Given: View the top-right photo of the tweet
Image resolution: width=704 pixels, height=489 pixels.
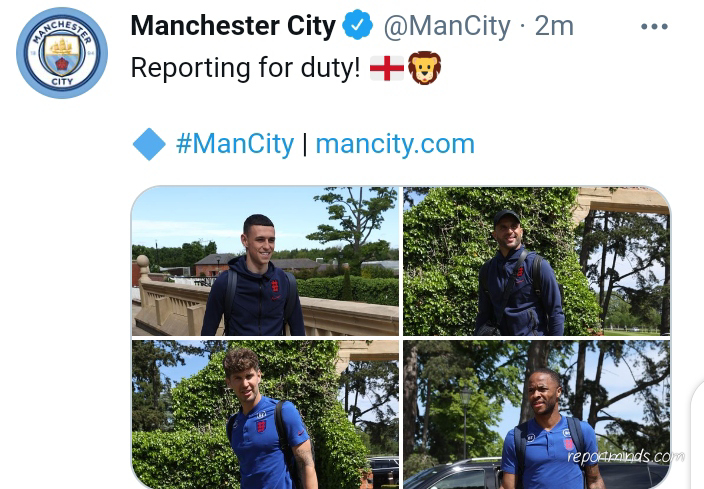Looking at the screenshot, I should [x=536, y=261].
